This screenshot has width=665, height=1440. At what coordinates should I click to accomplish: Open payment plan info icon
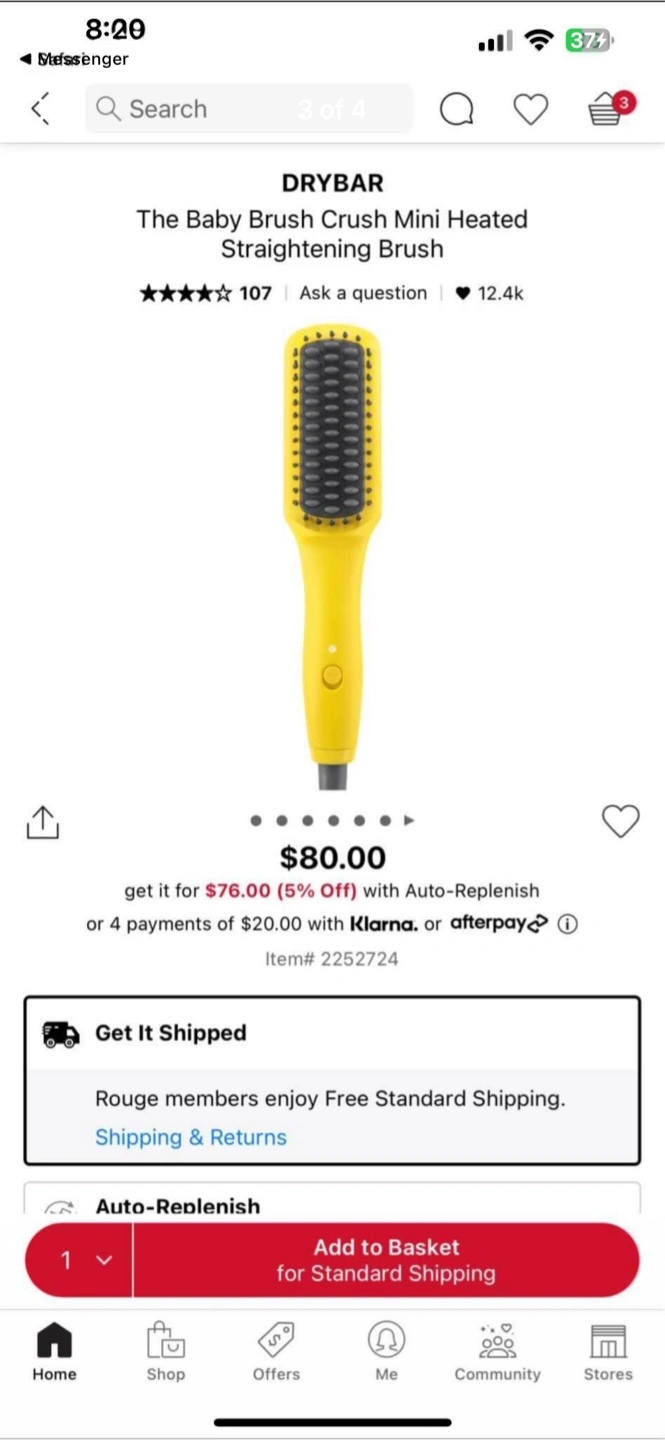pos(567,924)
